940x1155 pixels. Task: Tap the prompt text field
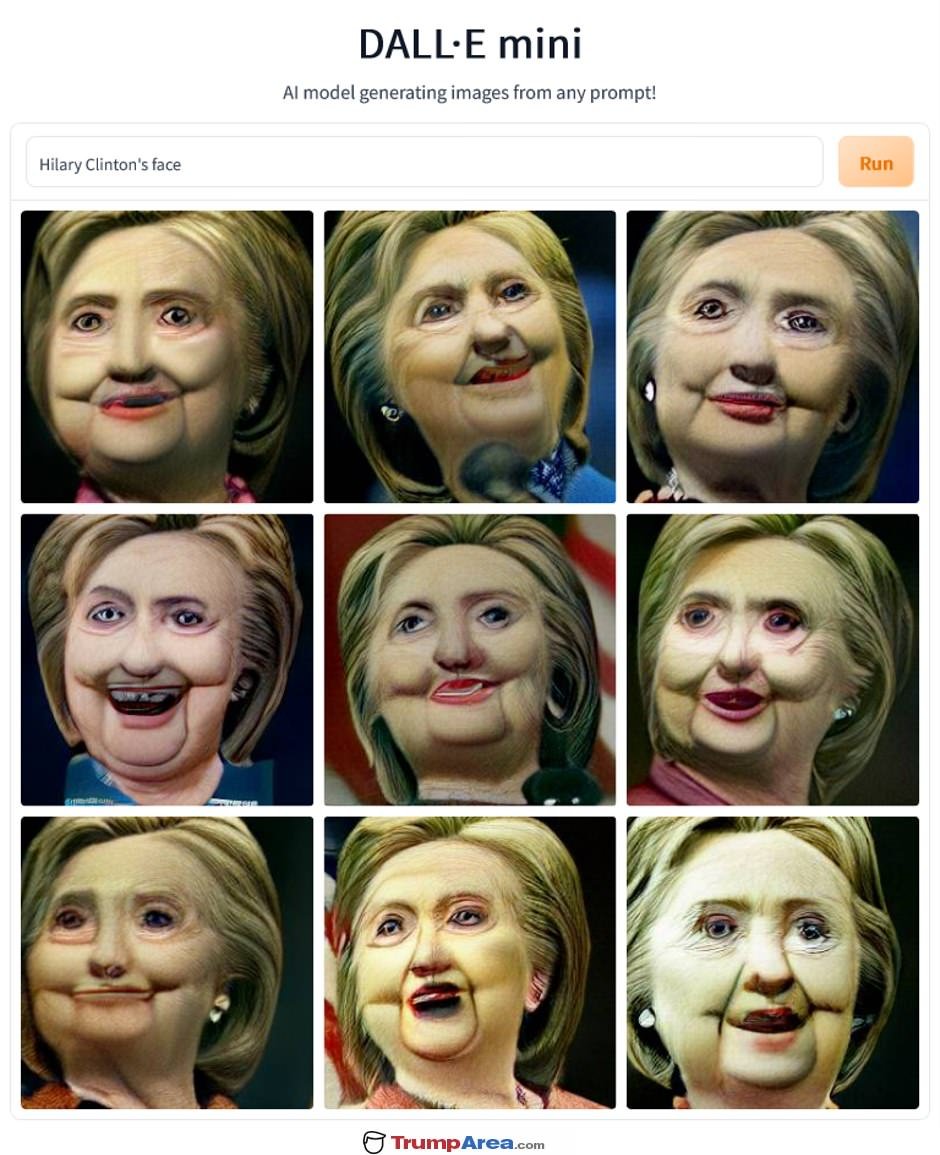click(x=424, y=163)
